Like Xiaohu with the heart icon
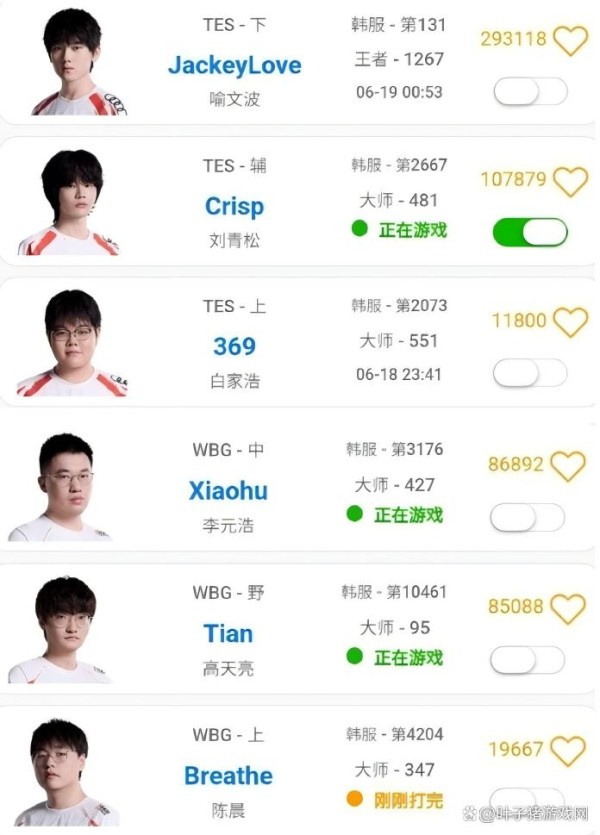Screen dimensions: 600x835 (568, 466)
